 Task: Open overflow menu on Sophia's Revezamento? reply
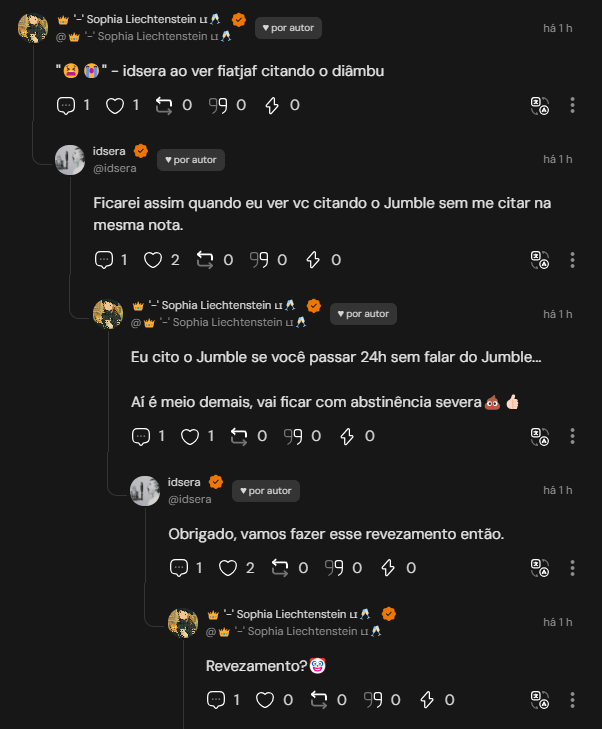pos(572,700)
